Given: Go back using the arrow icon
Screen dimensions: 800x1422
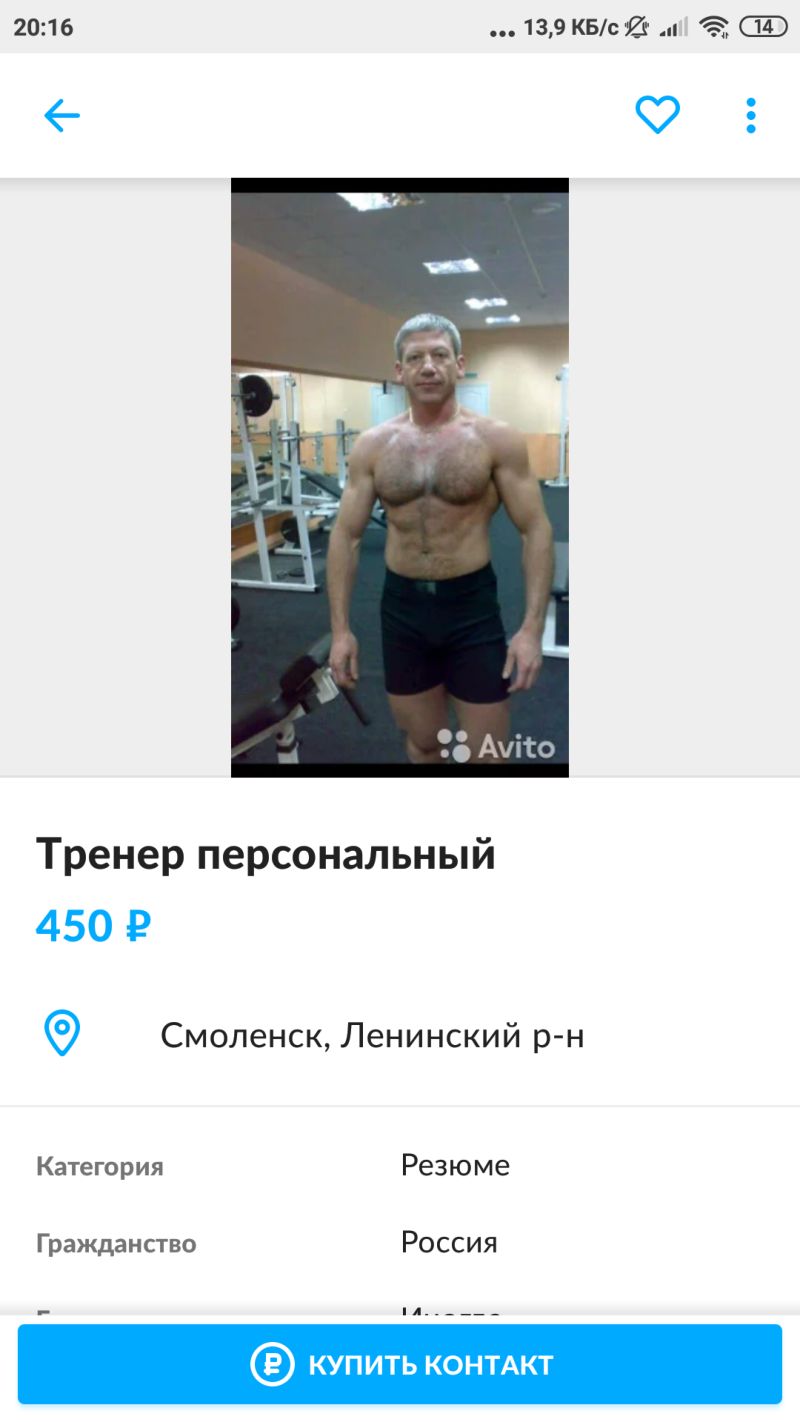Looking at the screenshot, I should pos(61,116).
